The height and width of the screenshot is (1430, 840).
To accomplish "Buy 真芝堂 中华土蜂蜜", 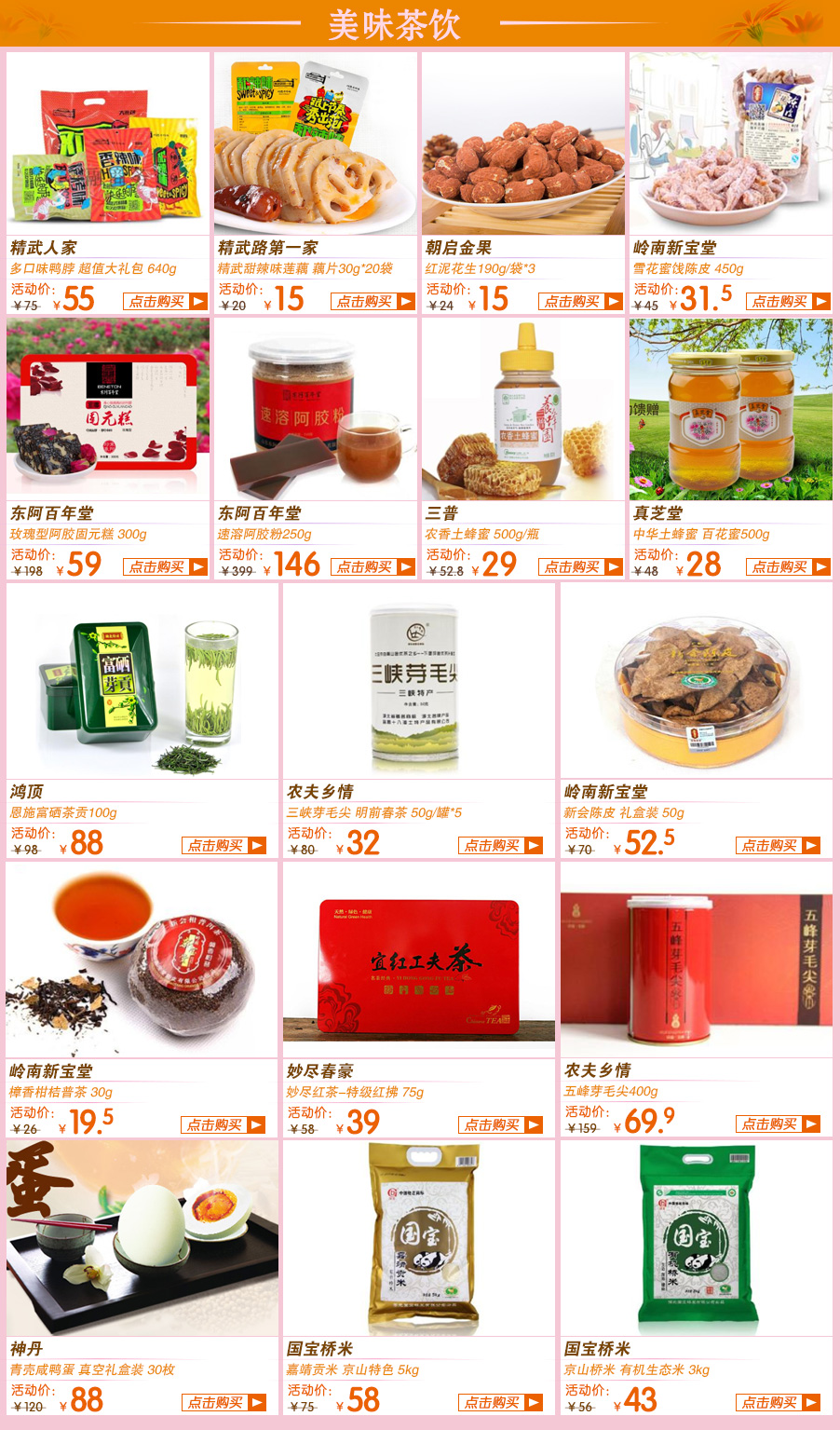I will 788,566.
